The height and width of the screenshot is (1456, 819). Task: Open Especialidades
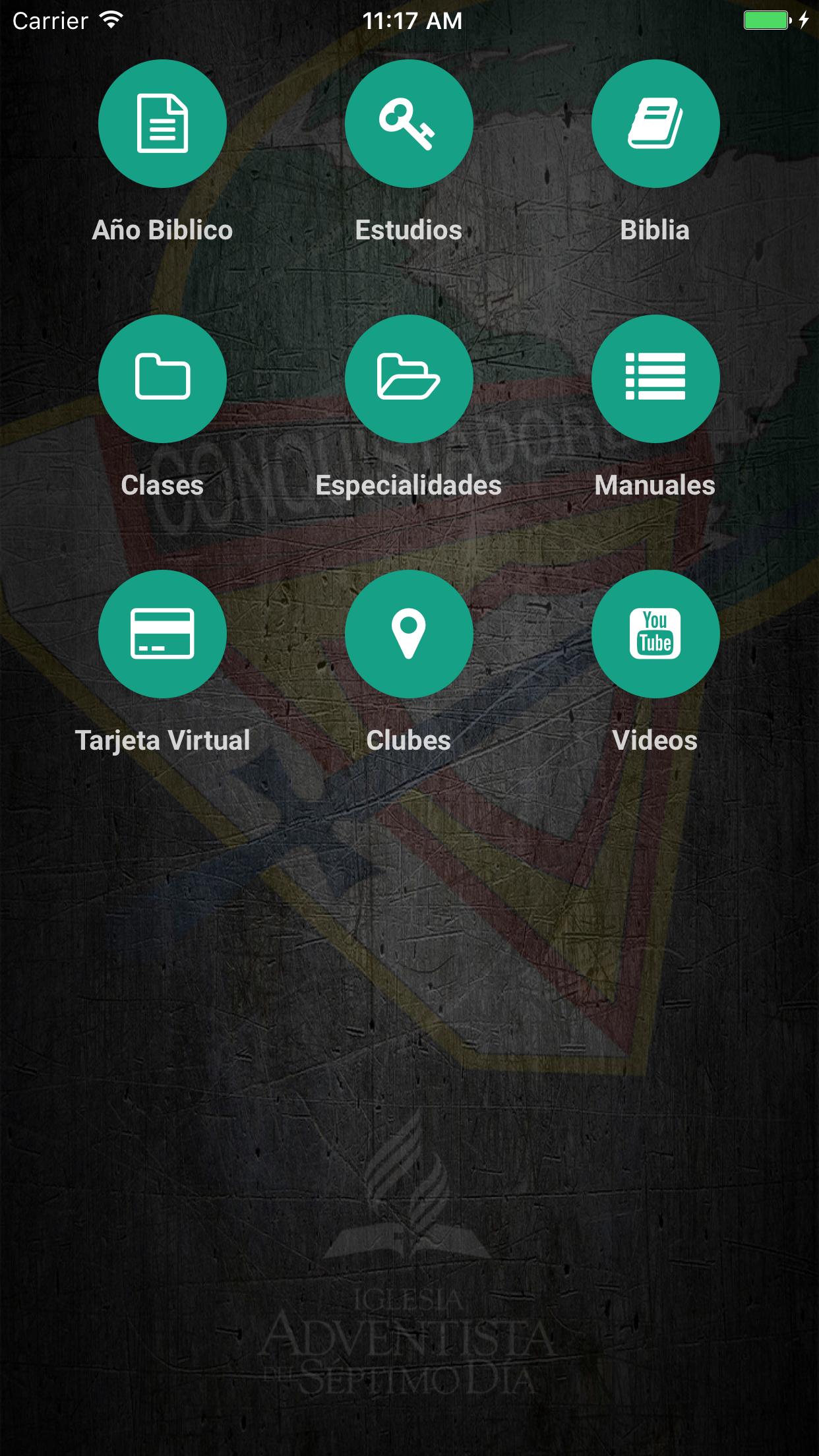point(409,379)
